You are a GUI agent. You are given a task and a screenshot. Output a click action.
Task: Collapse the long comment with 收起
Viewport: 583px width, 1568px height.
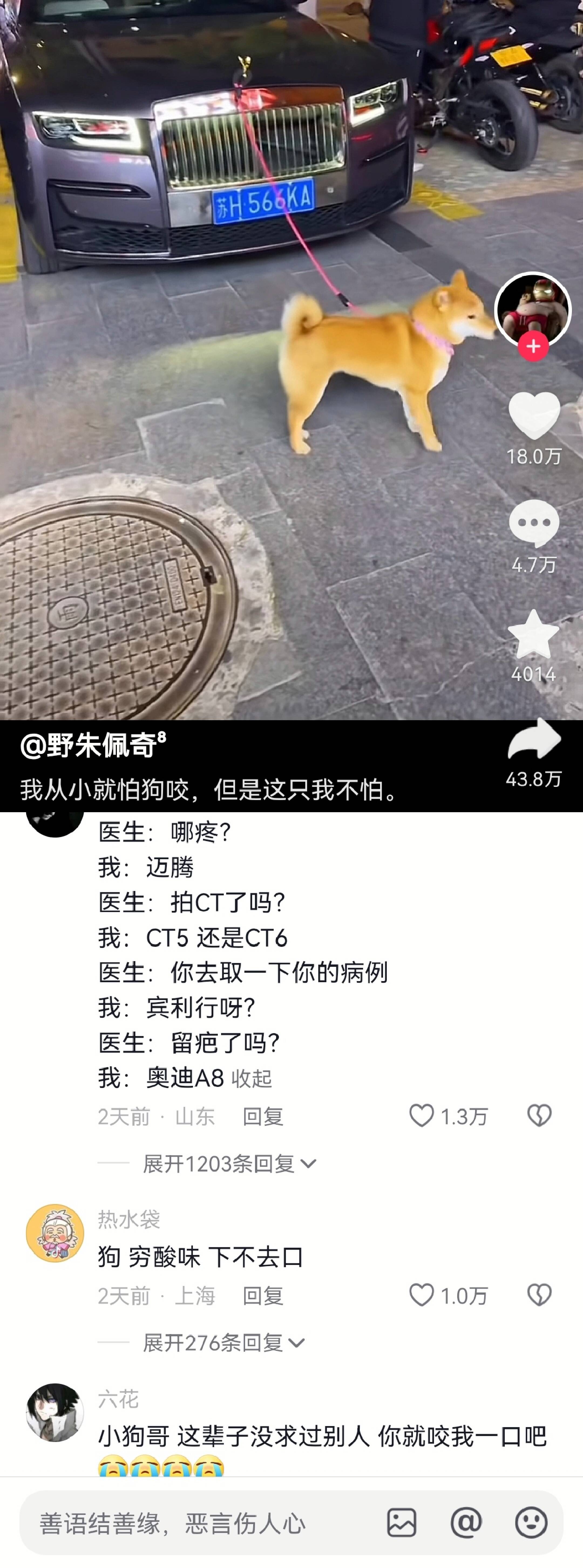tap(251, 1079)
